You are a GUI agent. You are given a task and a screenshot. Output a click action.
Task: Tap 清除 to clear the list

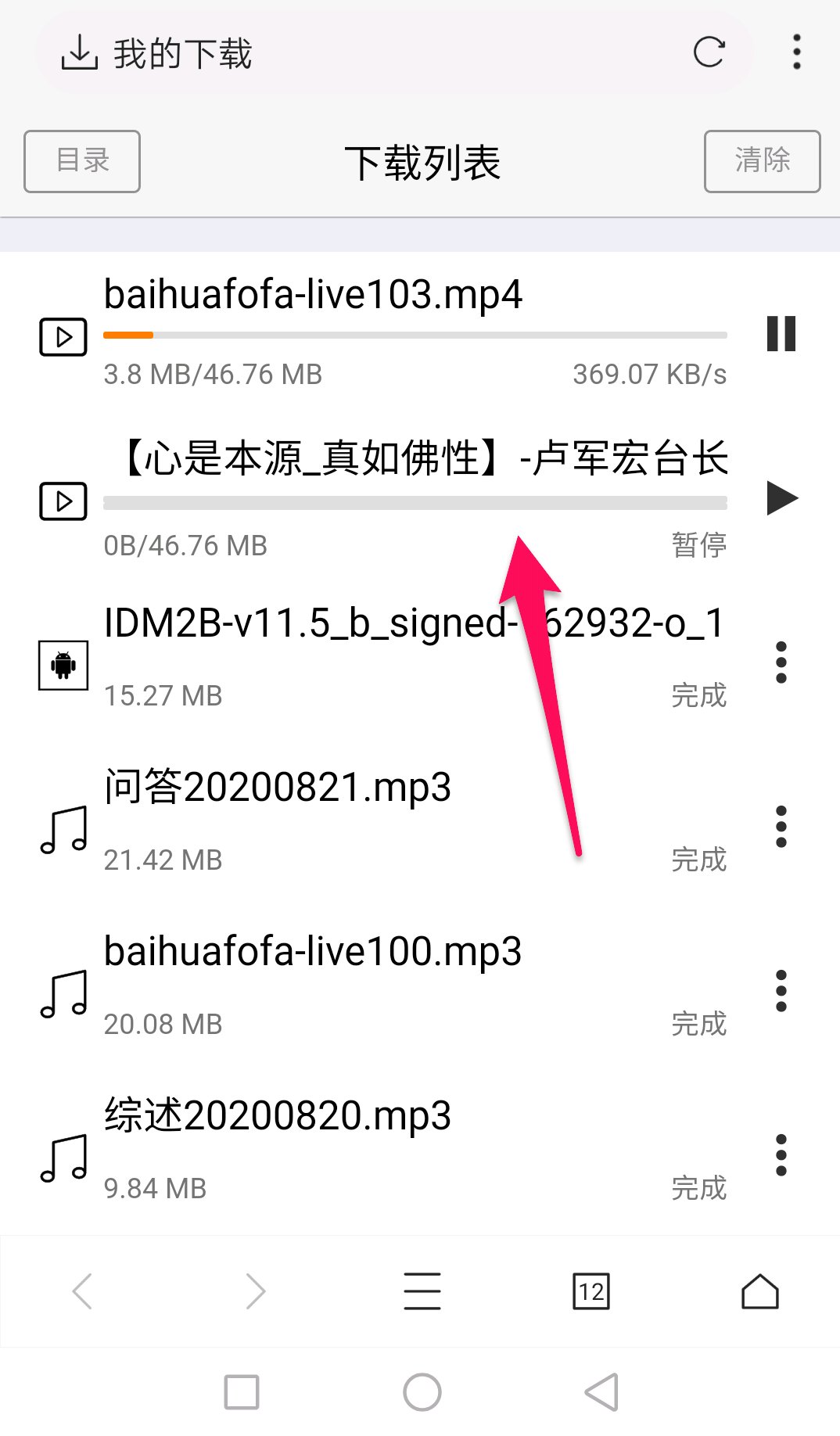[762, 161]
